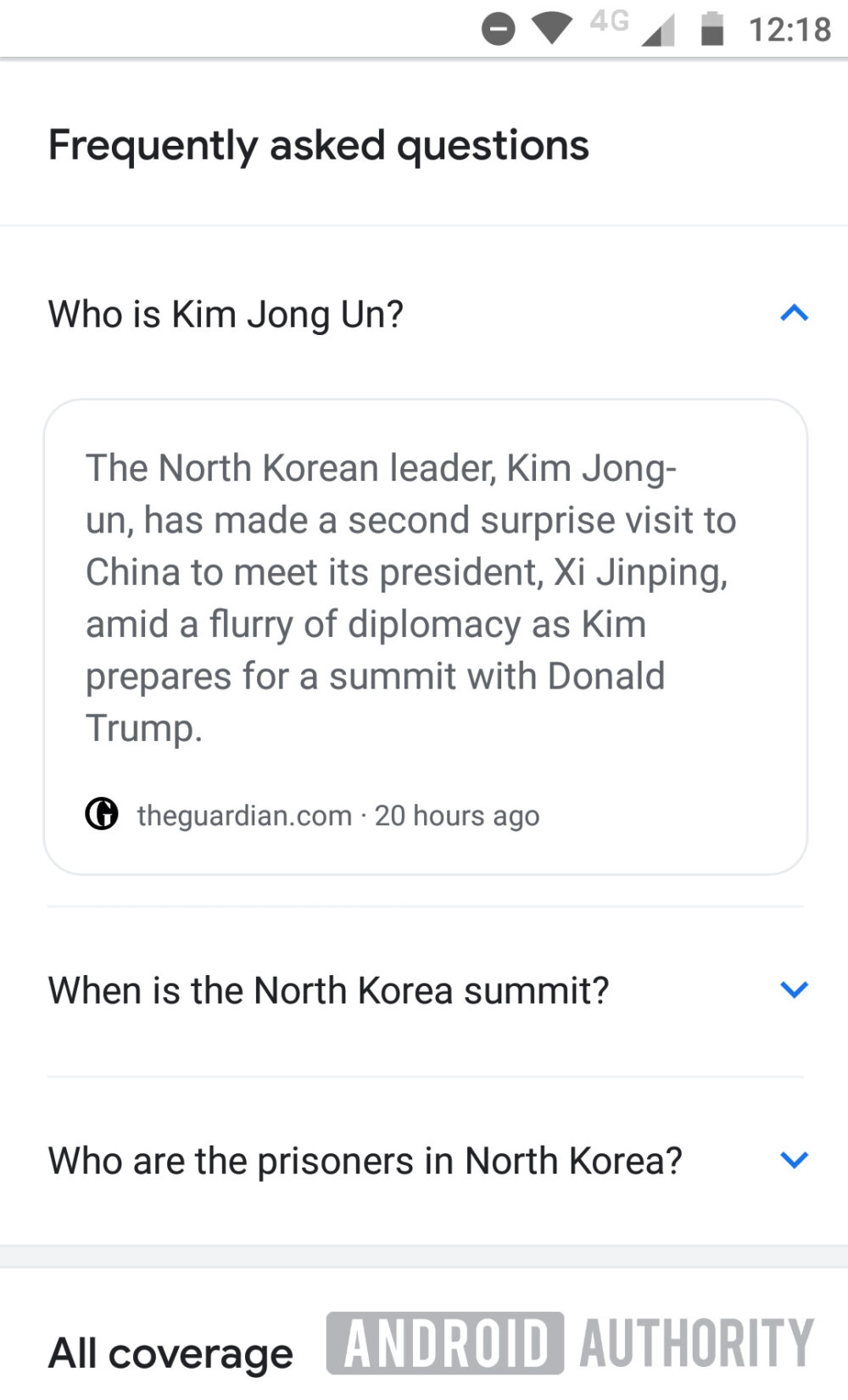Viewport: 848px width, 1400px height.
Task: Open the theguardian.com source link
Action: click(244, 815)
